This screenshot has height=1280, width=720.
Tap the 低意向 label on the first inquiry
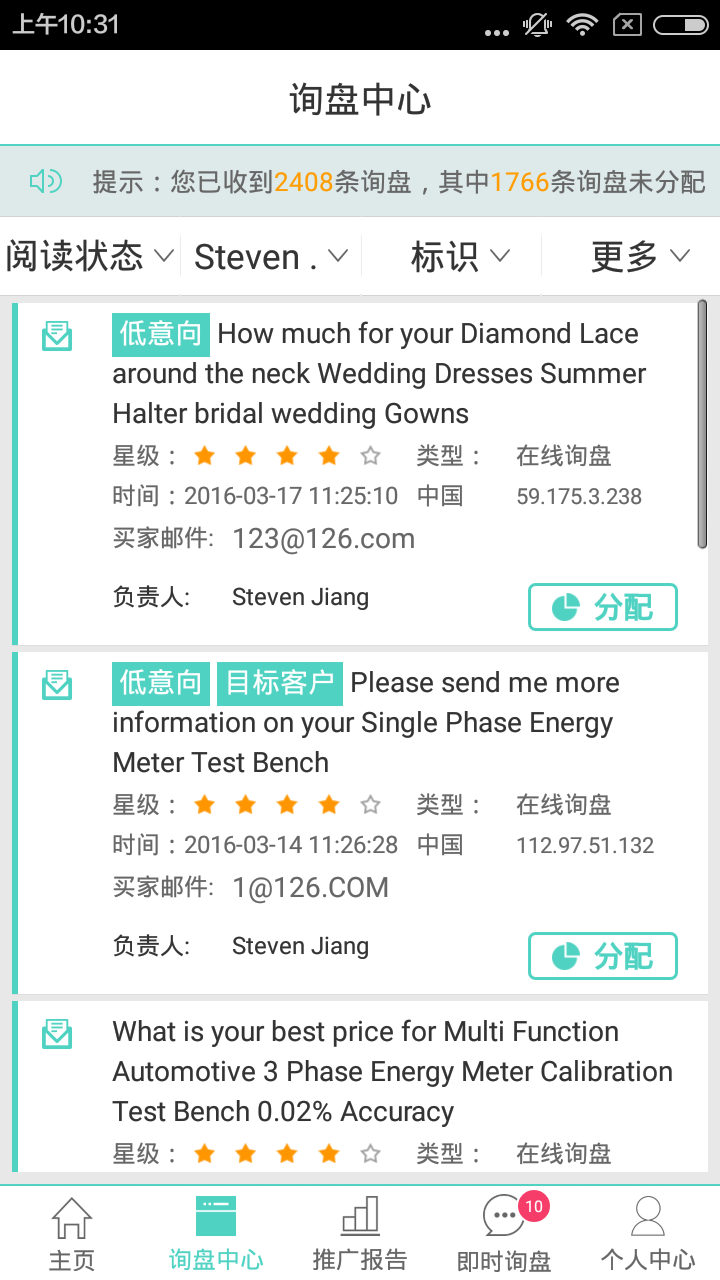click(160, 334)
